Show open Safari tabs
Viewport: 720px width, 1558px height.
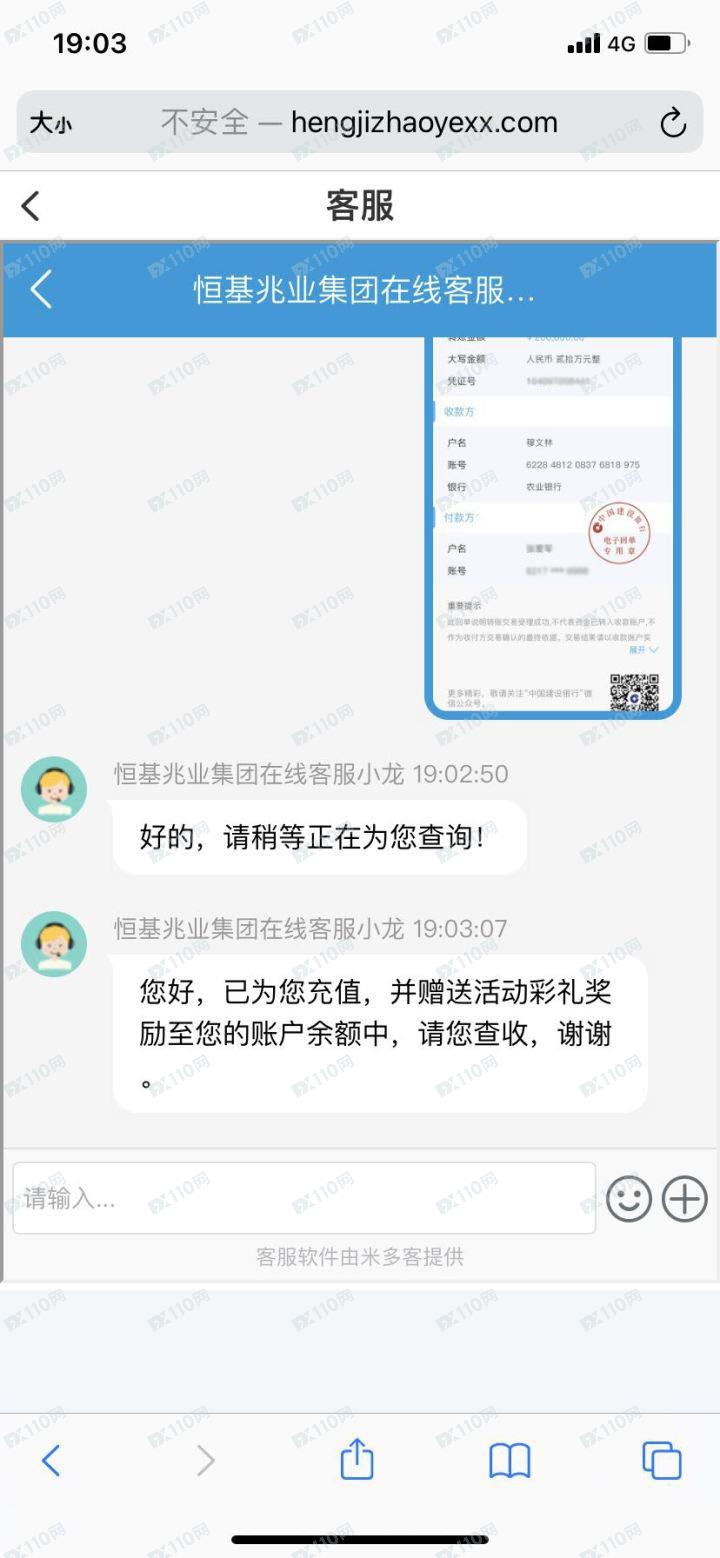[x=661, y=1461]
